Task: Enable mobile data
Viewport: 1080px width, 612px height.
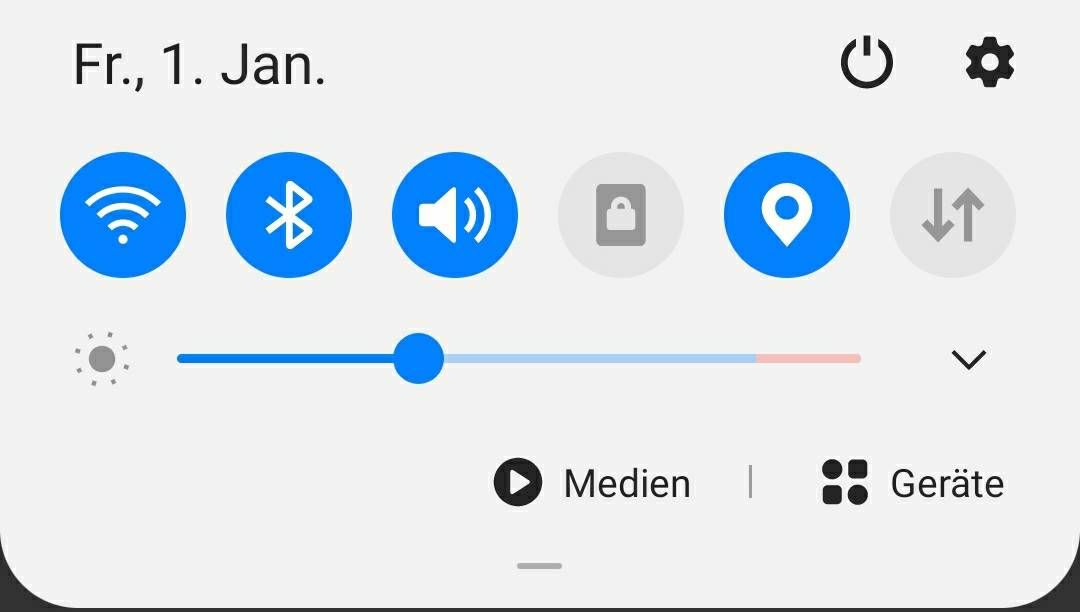Action: (x=952, y=215)
